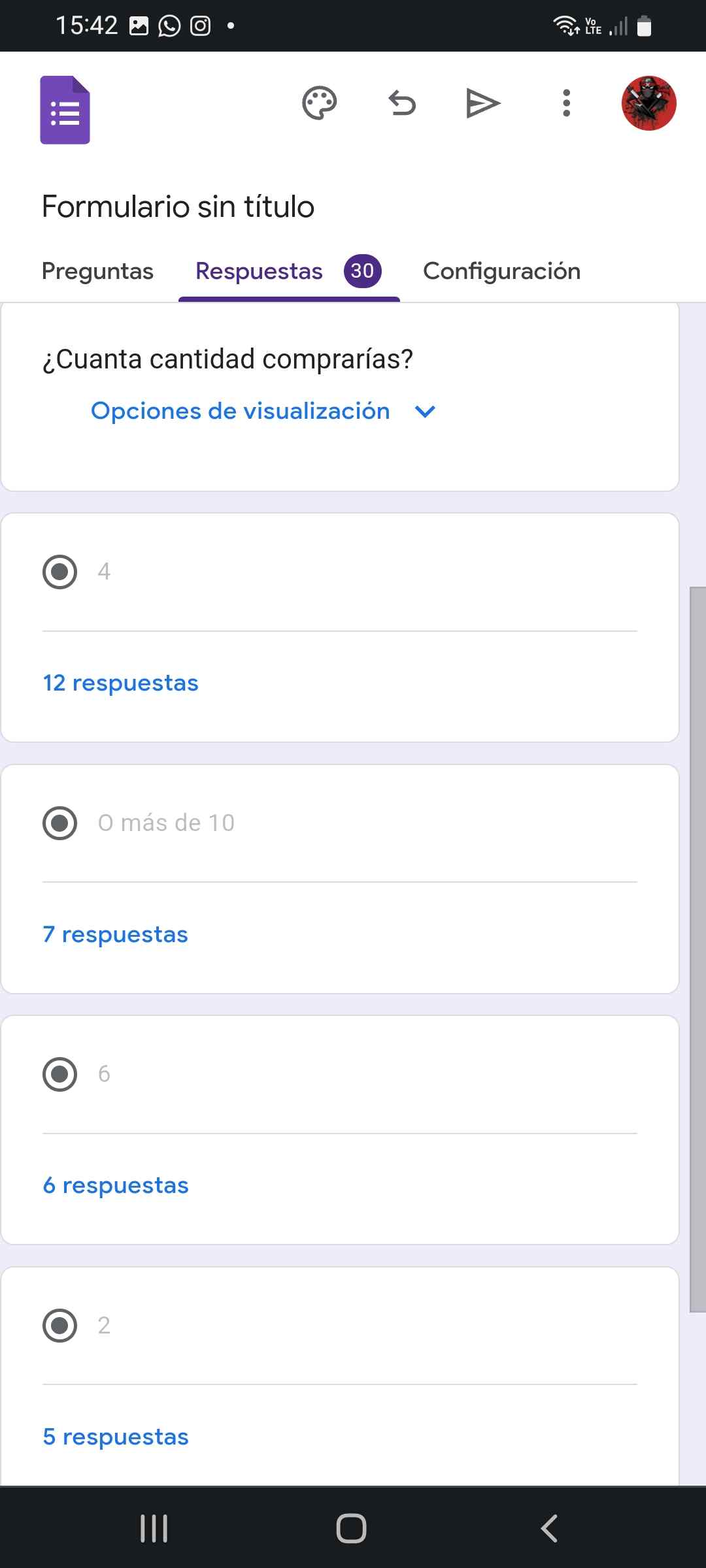Viewport: 706px width, 1568px height.
Task: Open the three-dot overflow menu
Action: 566,103
